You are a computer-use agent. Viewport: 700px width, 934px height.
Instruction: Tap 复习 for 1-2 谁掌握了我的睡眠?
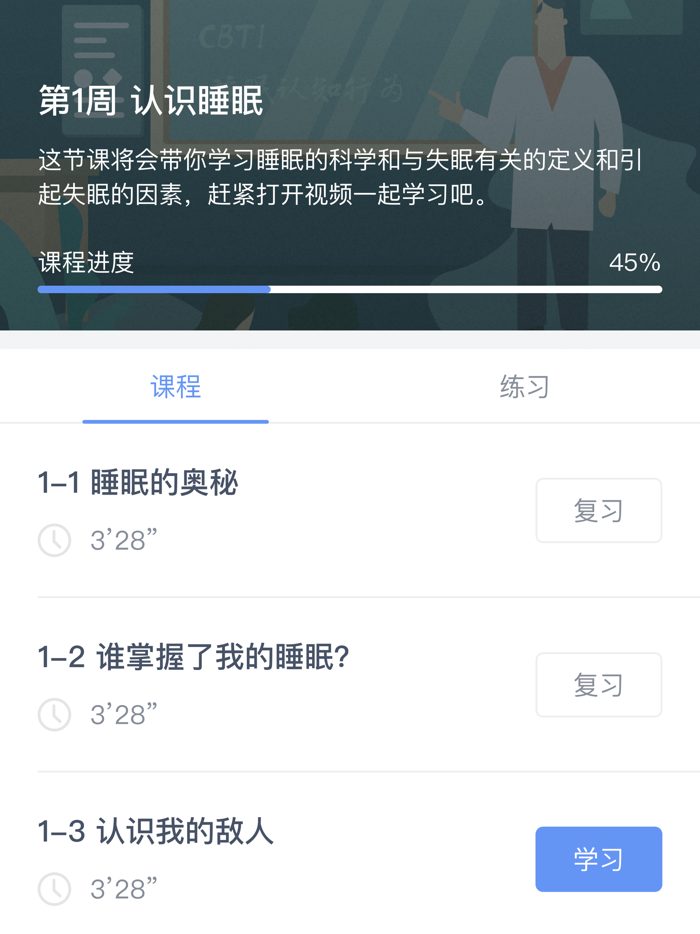pyautogui.click(x=598, y=685)
